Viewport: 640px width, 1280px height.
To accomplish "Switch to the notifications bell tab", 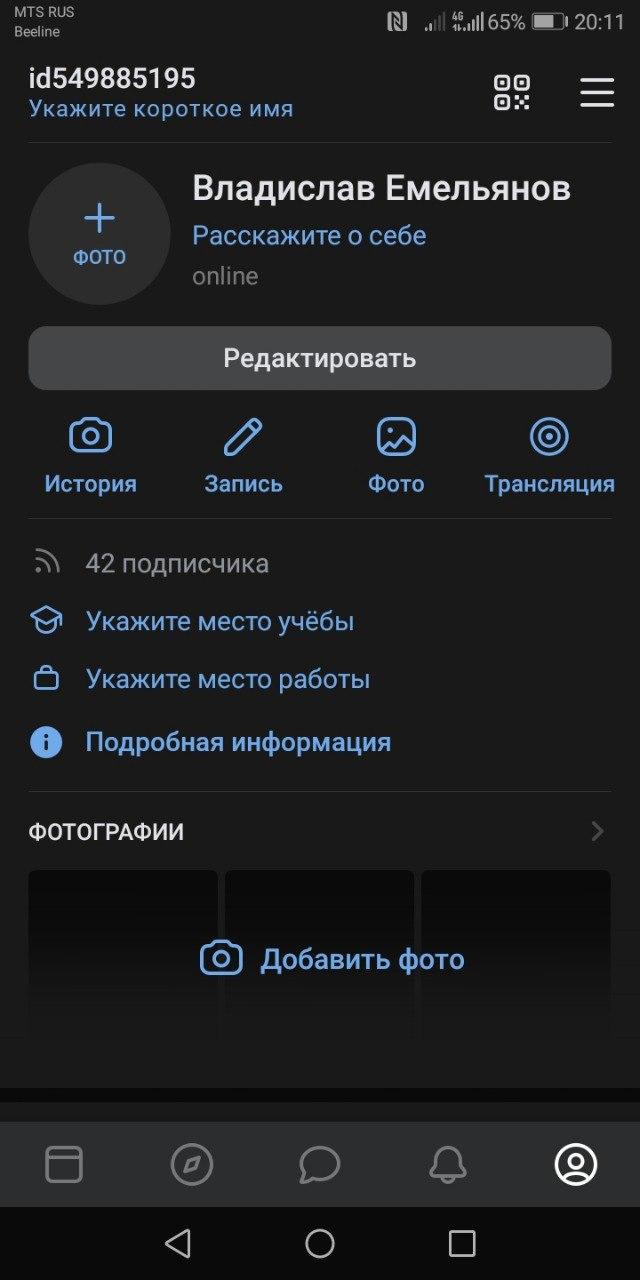I will click(x=447, y=1164).
